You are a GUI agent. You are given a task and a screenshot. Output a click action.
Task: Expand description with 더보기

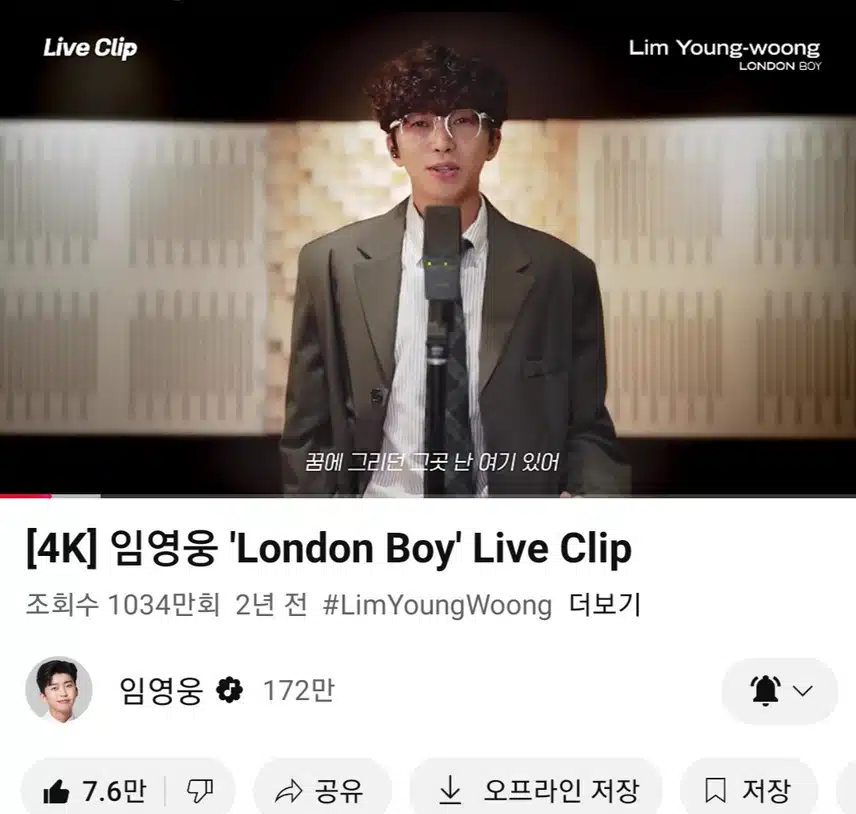click(604, 604)
